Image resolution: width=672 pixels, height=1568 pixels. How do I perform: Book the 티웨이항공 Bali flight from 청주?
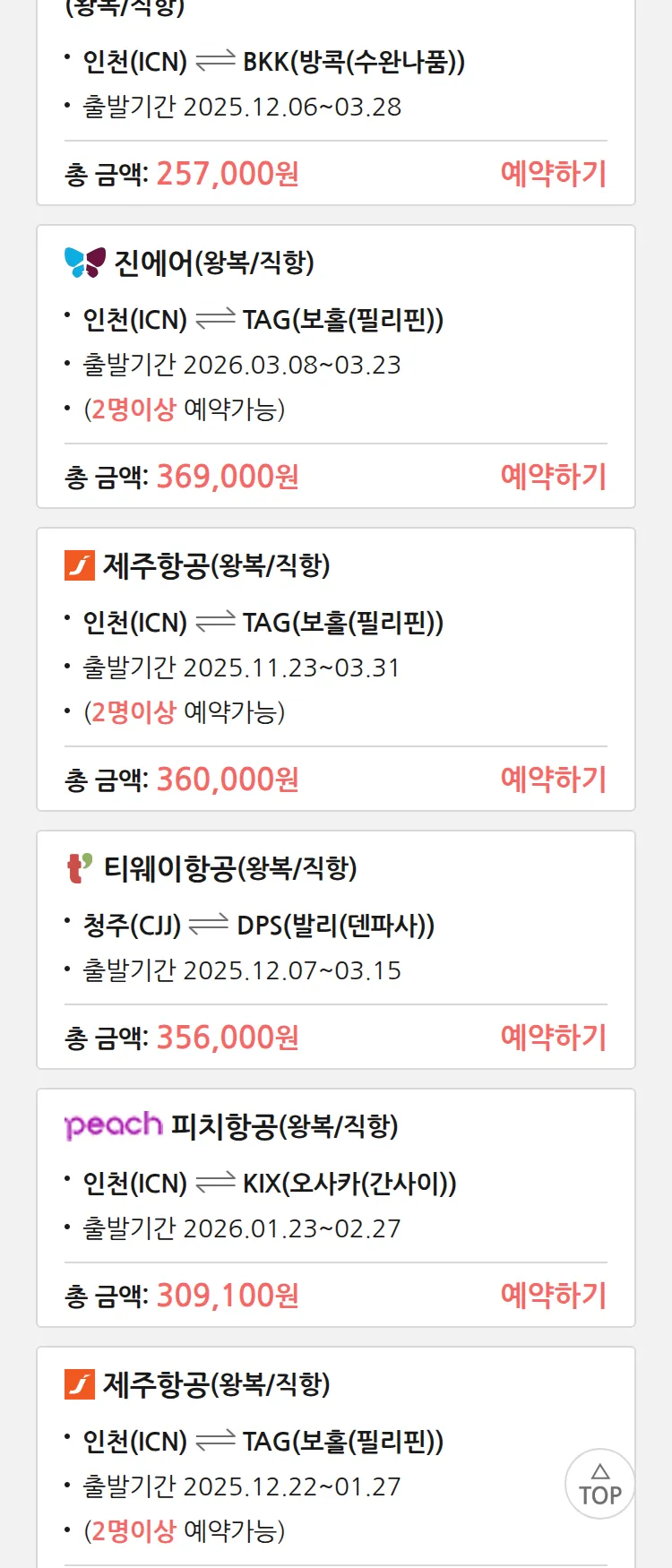coord(553,1038)
